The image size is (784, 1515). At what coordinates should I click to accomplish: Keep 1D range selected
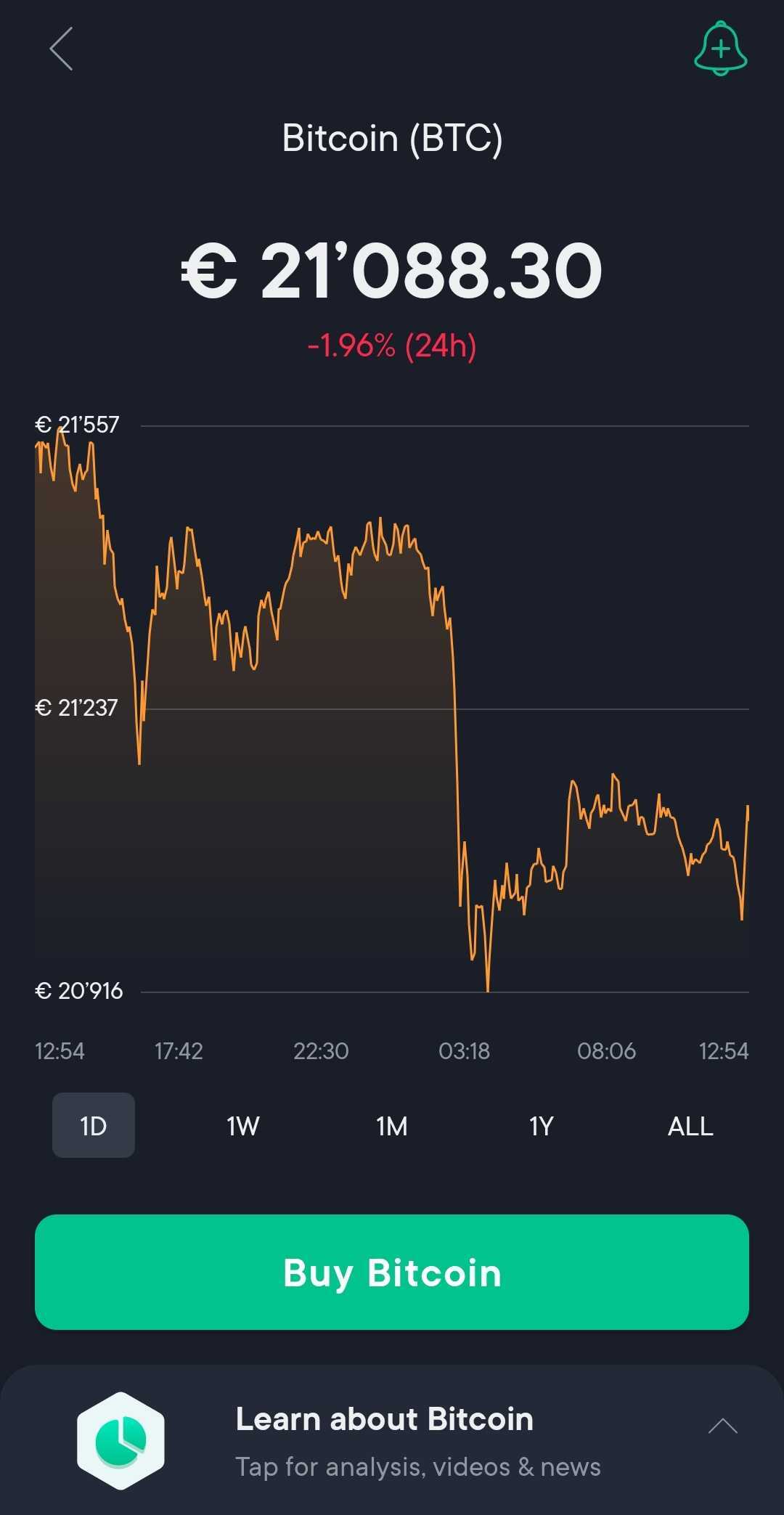pos(93,1125)
